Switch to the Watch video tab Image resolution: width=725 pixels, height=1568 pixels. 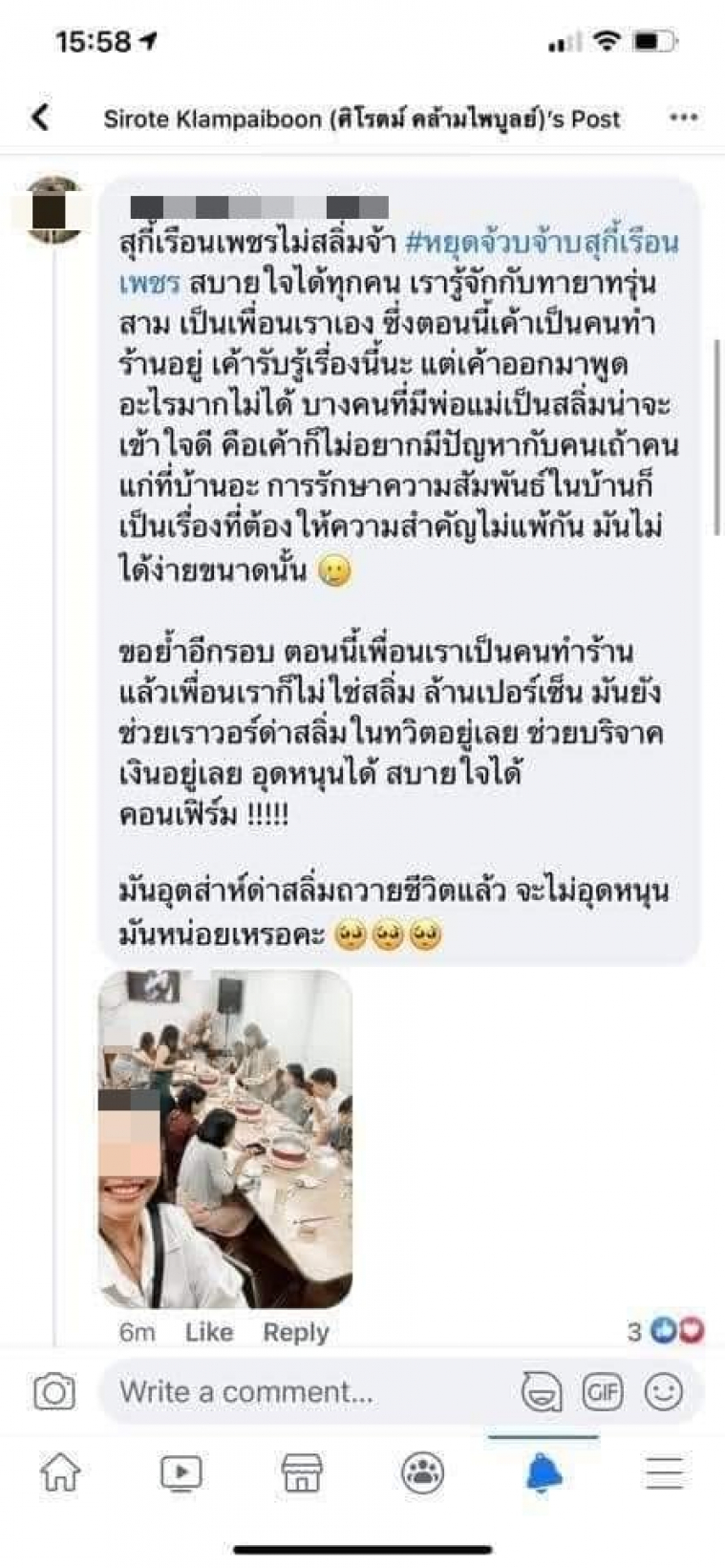click(x=181, y=1472)
